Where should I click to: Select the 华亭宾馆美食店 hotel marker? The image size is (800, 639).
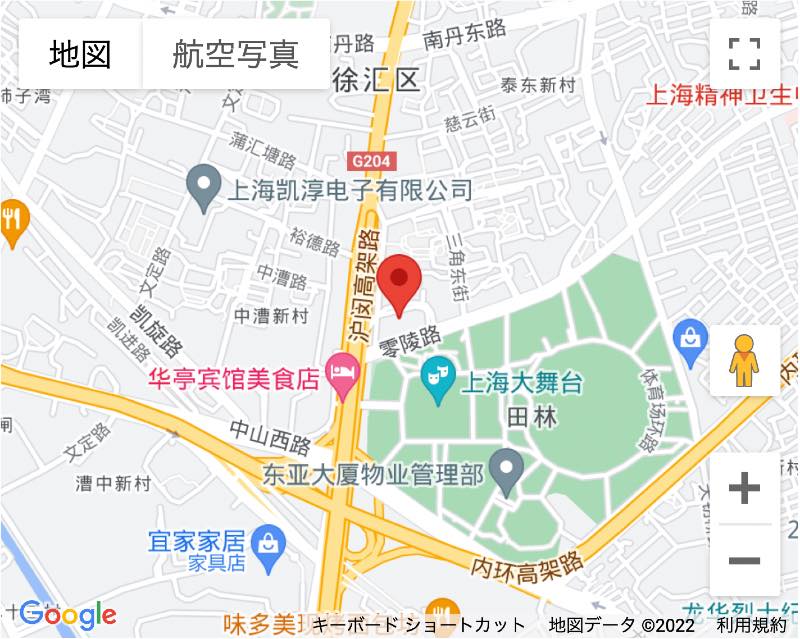tap(345, 377)
